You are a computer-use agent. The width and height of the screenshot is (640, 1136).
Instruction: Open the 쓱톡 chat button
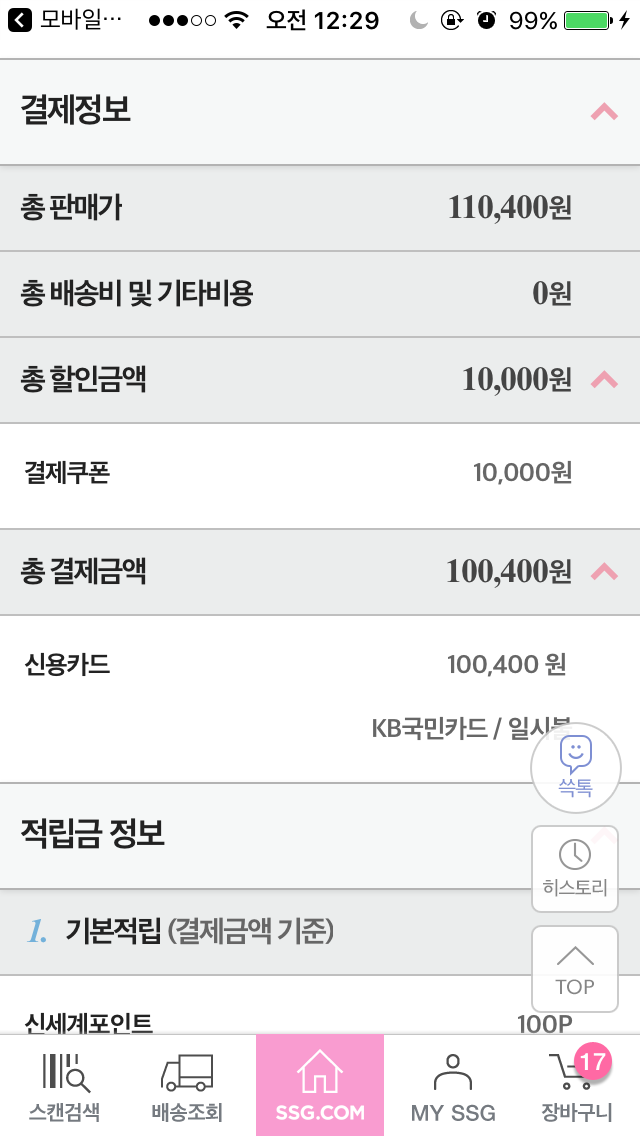(575, 767)
